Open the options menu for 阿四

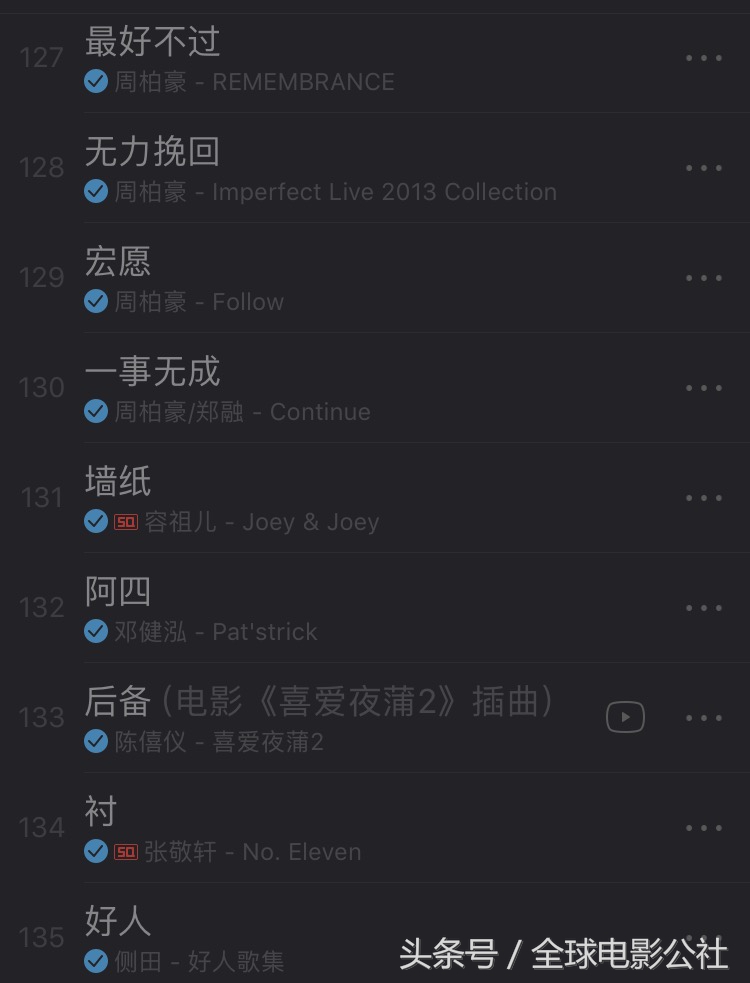[x=705, y=608]
